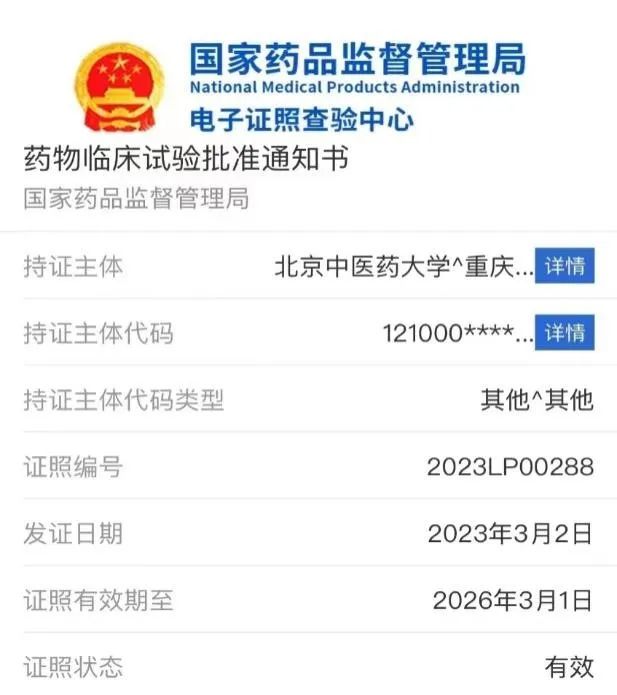
Task: Open 详情 for 持证主体
Action: tap(564, 267)
